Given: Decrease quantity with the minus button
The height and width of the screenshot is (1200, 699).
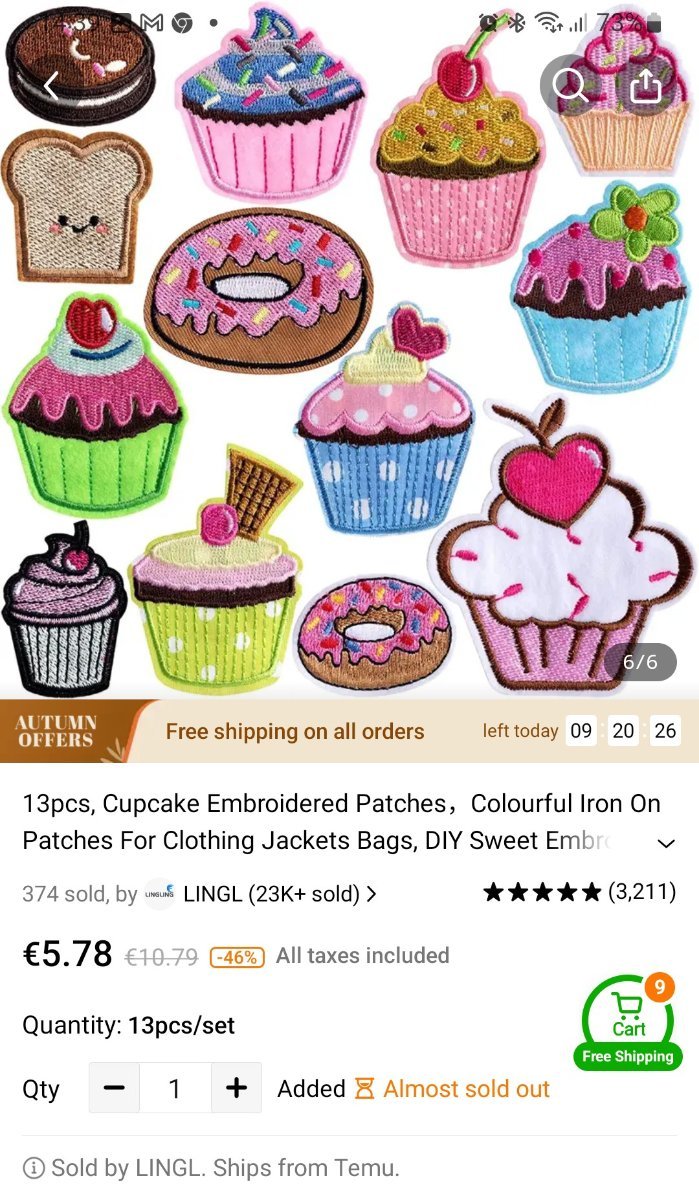Looking at the screenshot, I should [115, 1088].
